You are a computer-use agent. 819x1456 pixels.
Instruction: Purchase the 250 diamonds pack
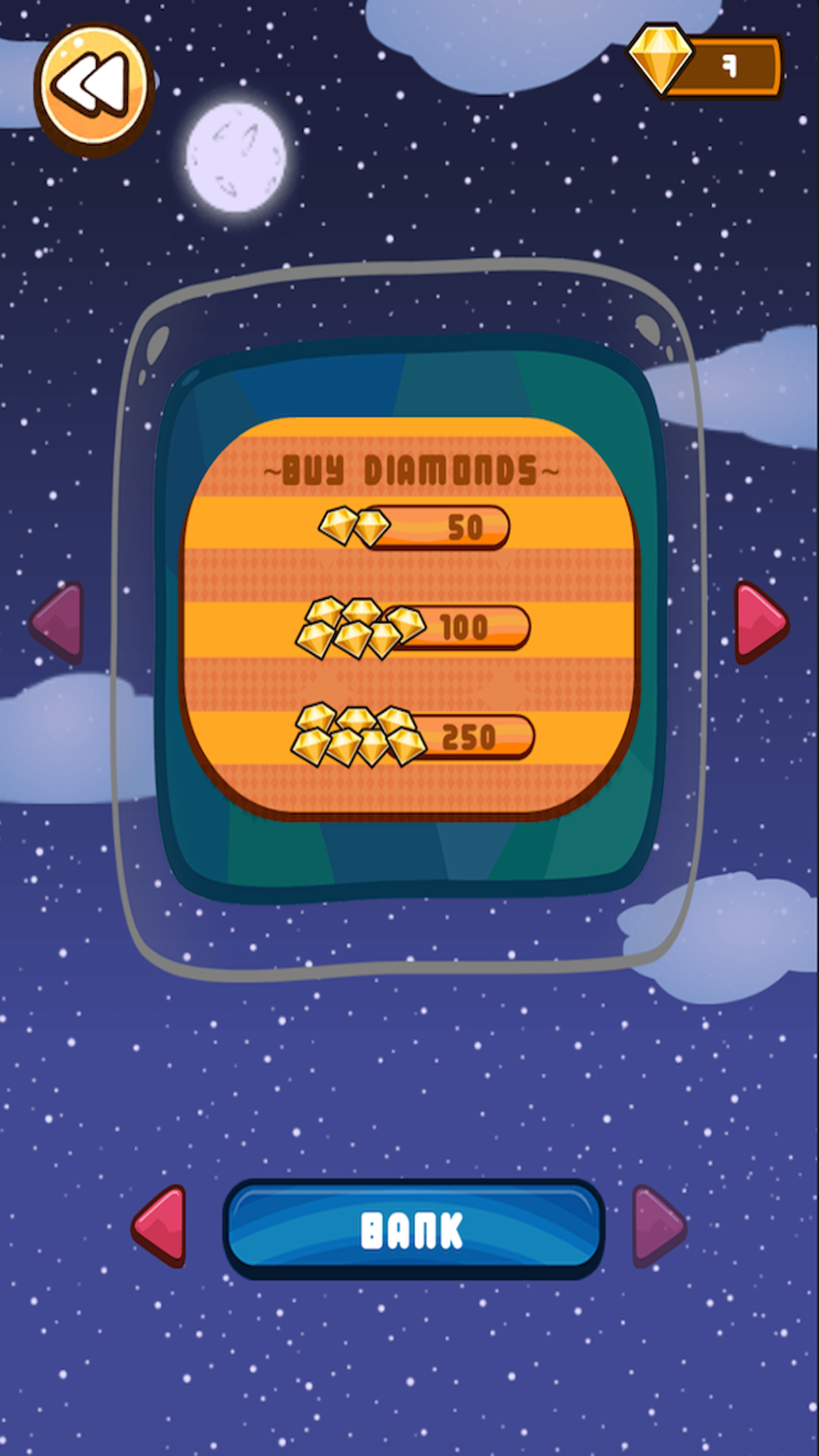tap(413, 735)
